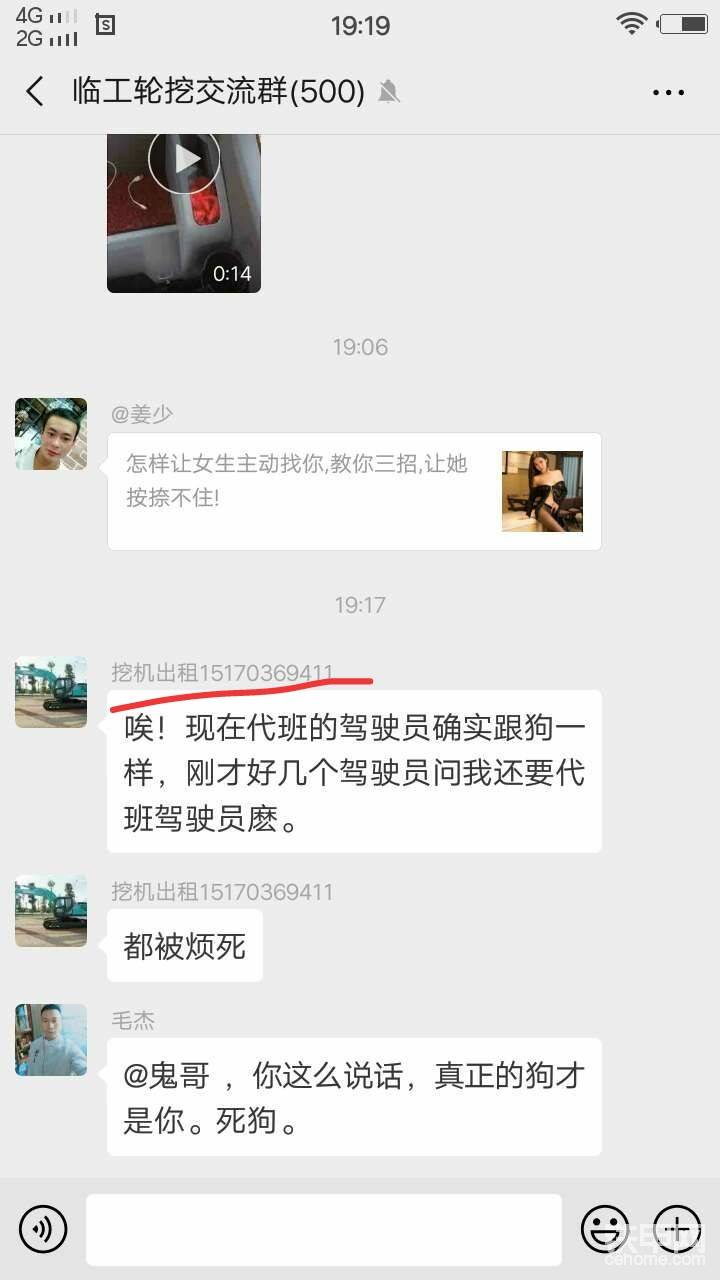Tap the message text field
This screenshot has width=720, height=1280.
pyautogui.click(x=324, y=1229)
